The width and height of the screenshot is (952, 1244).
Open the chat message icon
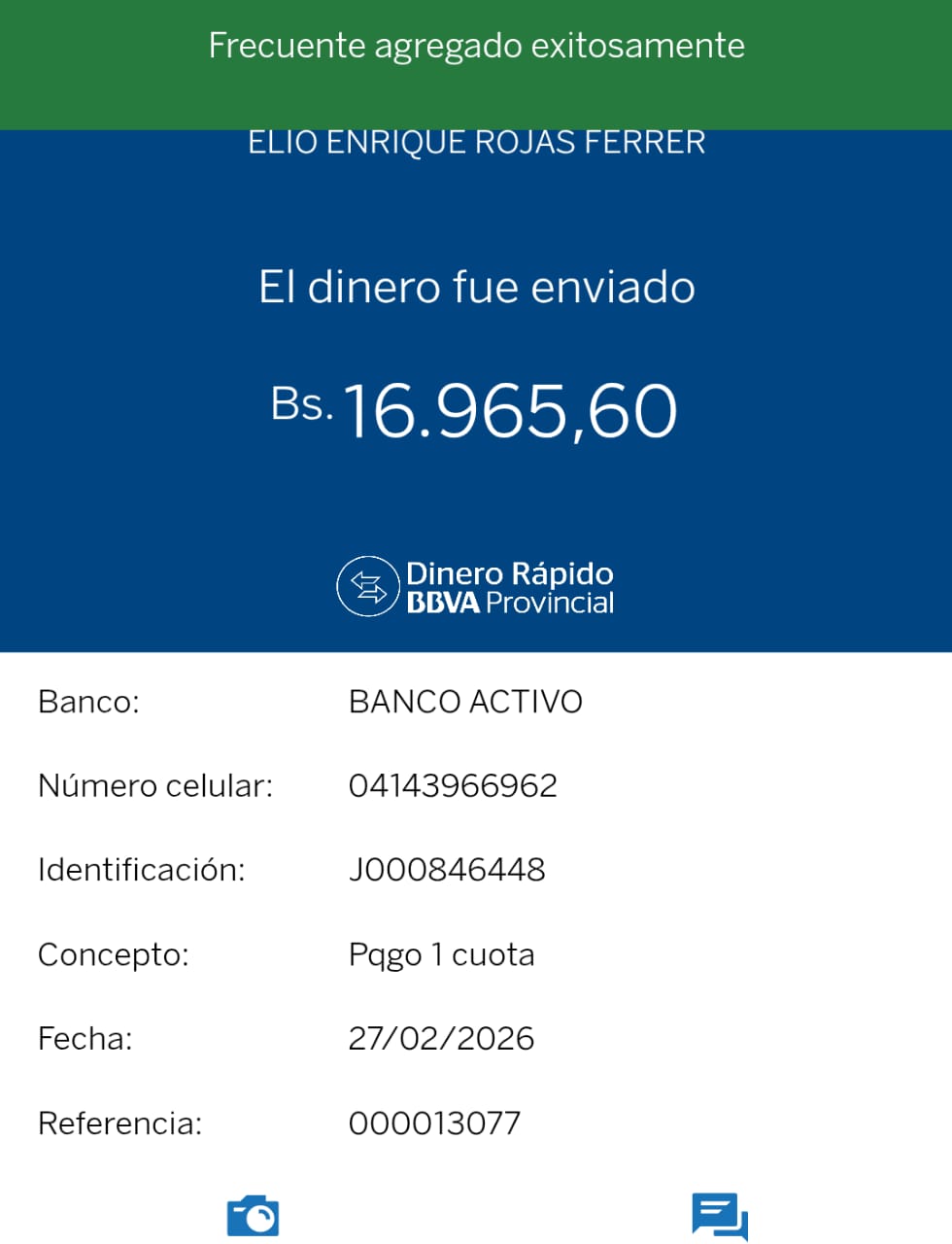719,1216
